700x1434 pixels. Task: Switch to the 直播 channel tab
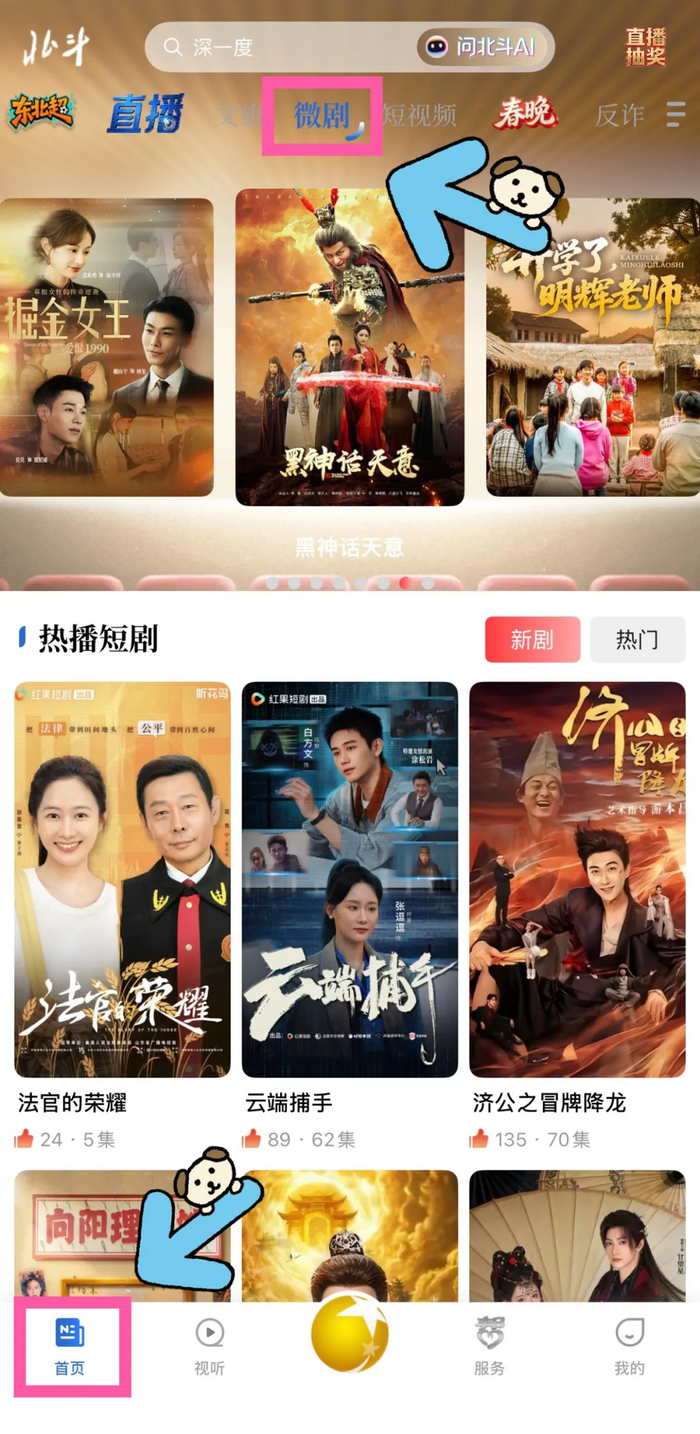(146, 114)
